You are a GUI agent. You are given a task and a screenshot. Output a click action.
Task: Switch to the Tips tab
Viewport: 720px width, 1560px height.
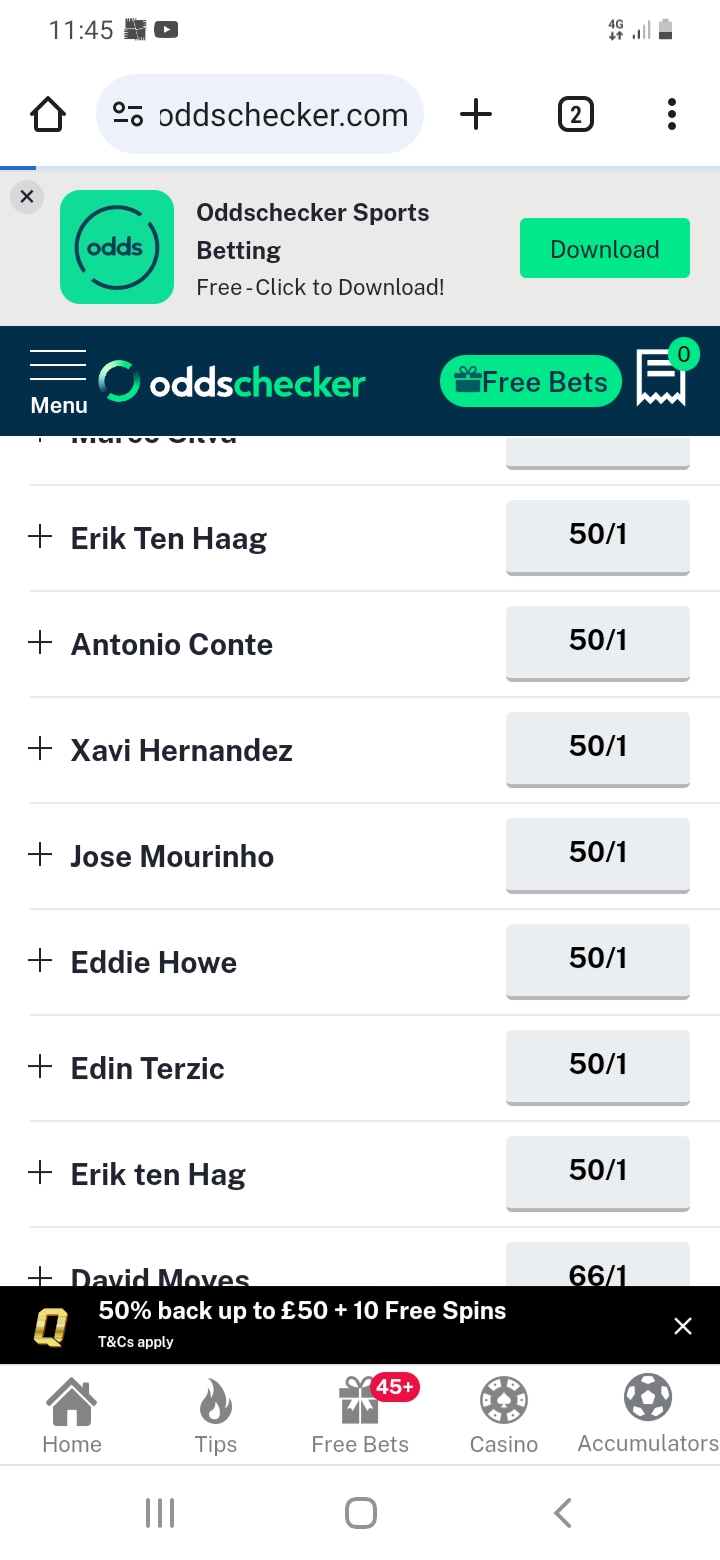point(216,1416)
